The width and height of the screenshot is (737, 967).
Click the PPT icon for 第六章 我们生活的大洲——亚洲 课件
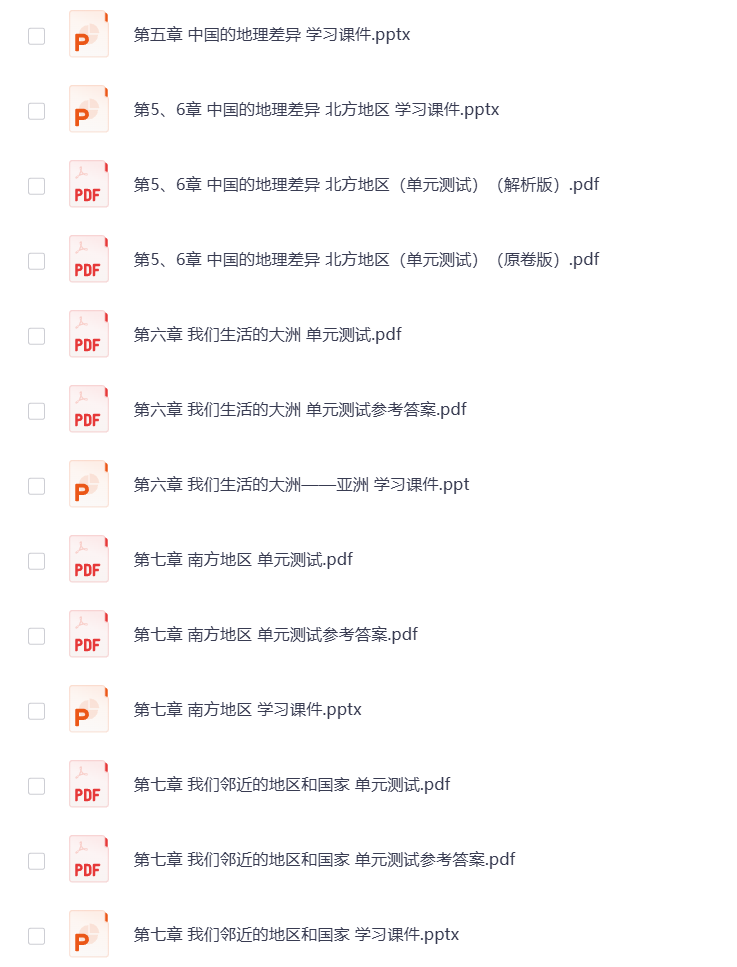(x=88, y=484)
